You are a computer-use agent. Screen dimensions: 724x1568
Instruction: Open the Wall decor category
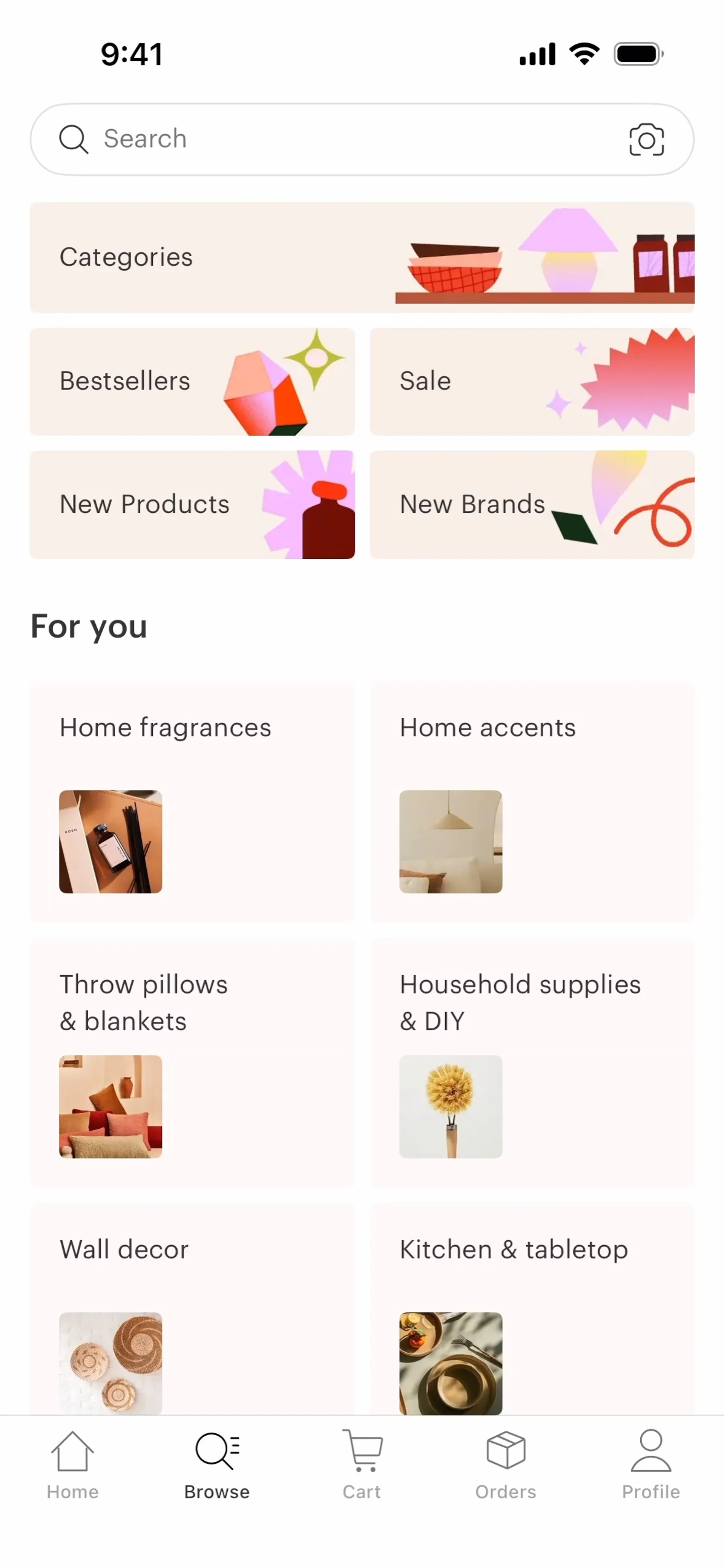[x=192, y=1309]
